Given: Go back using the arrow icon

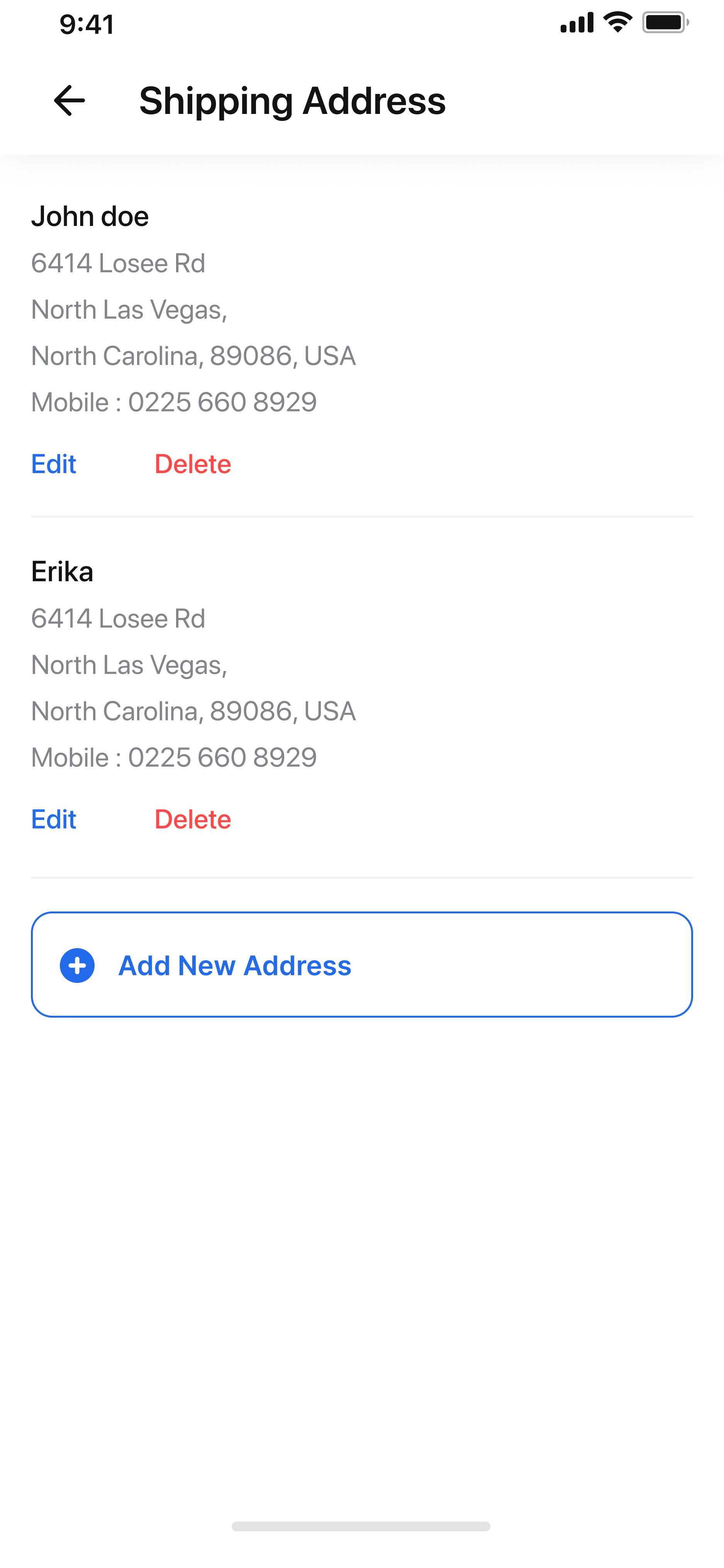Looking at the screenshot, I should 70,100.
